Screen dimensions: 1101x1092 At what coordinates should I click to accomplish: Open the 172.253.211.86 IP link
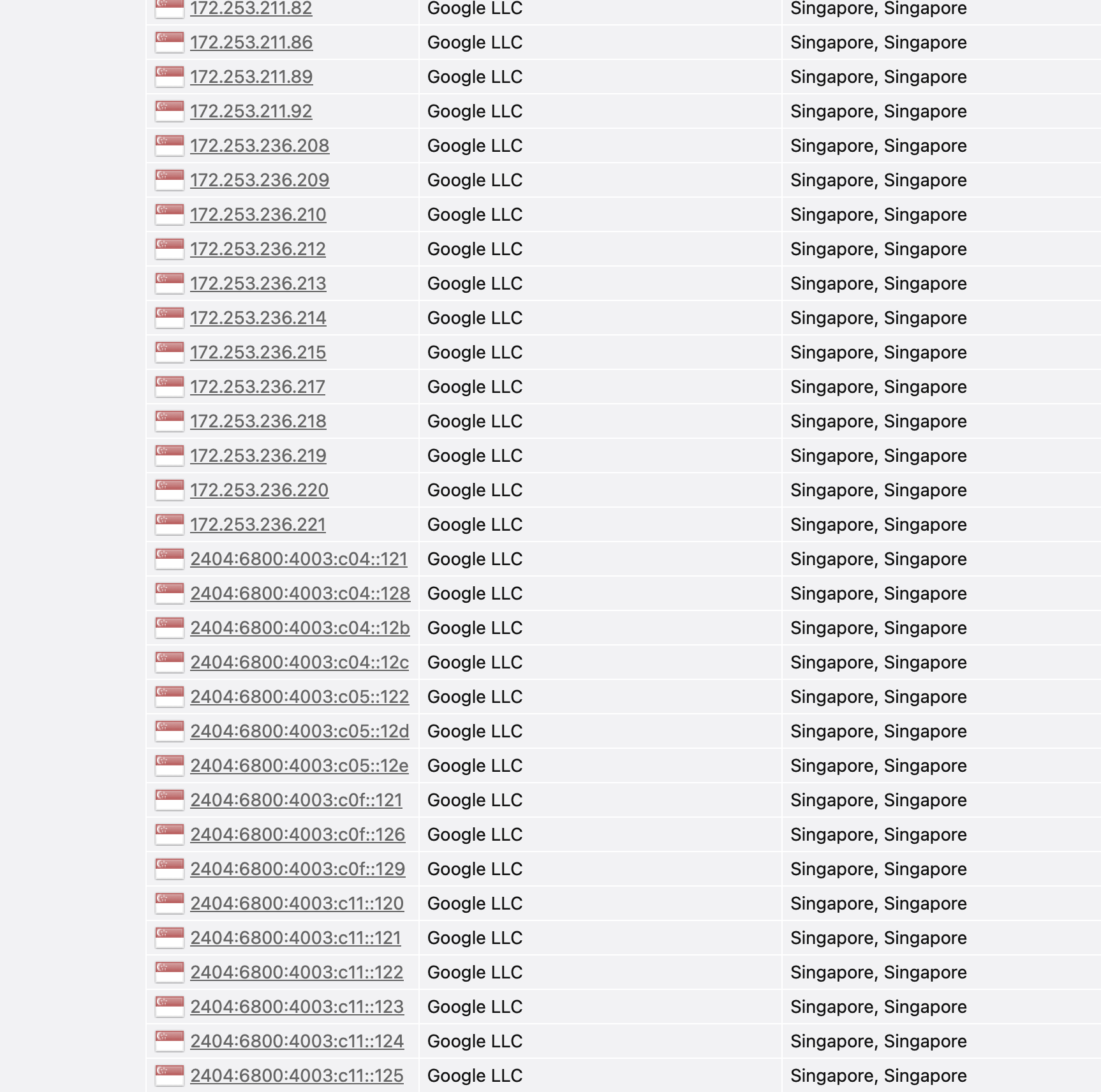coord(251,43)
